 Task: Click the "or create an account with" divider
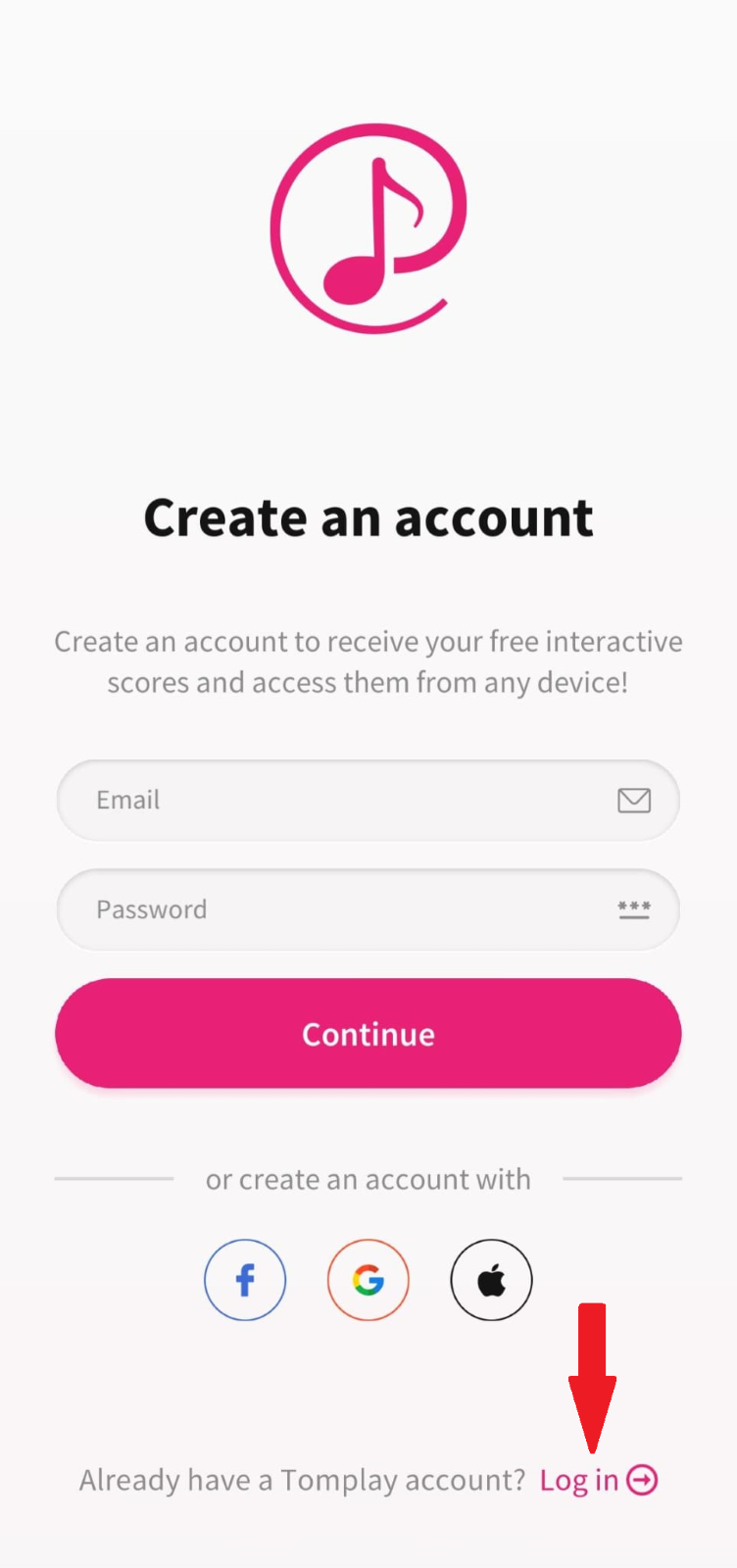tap(368, 1179)
